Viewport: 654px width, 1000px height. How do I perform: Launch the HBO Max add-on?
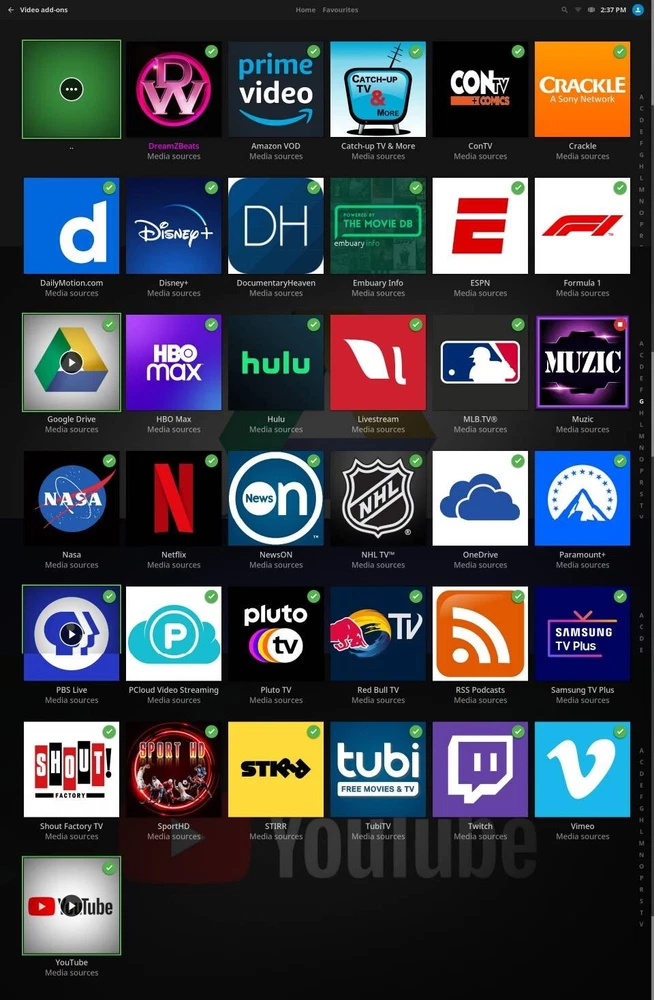click(174, 362)
